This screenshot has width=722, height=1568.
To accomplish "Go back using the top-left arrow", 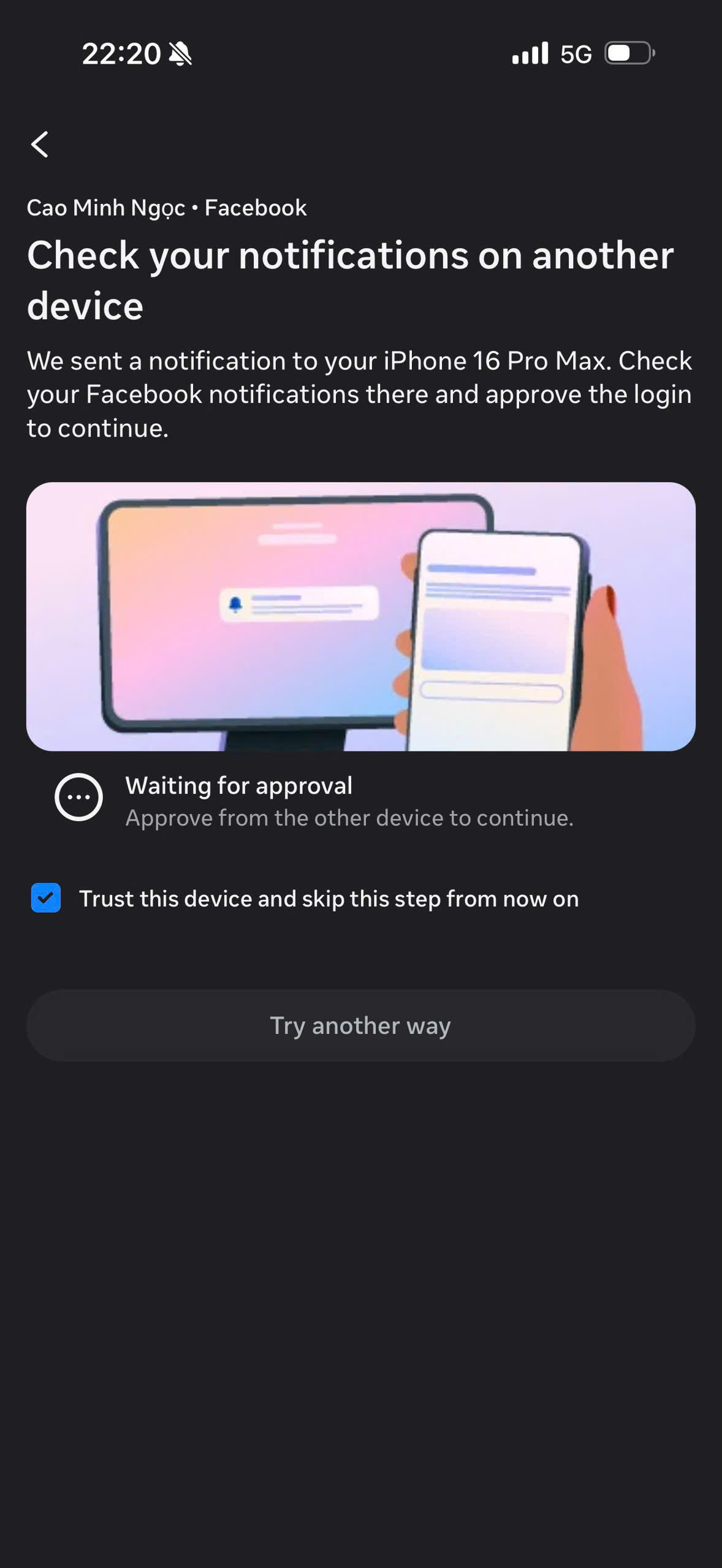I will pos(40,145).
